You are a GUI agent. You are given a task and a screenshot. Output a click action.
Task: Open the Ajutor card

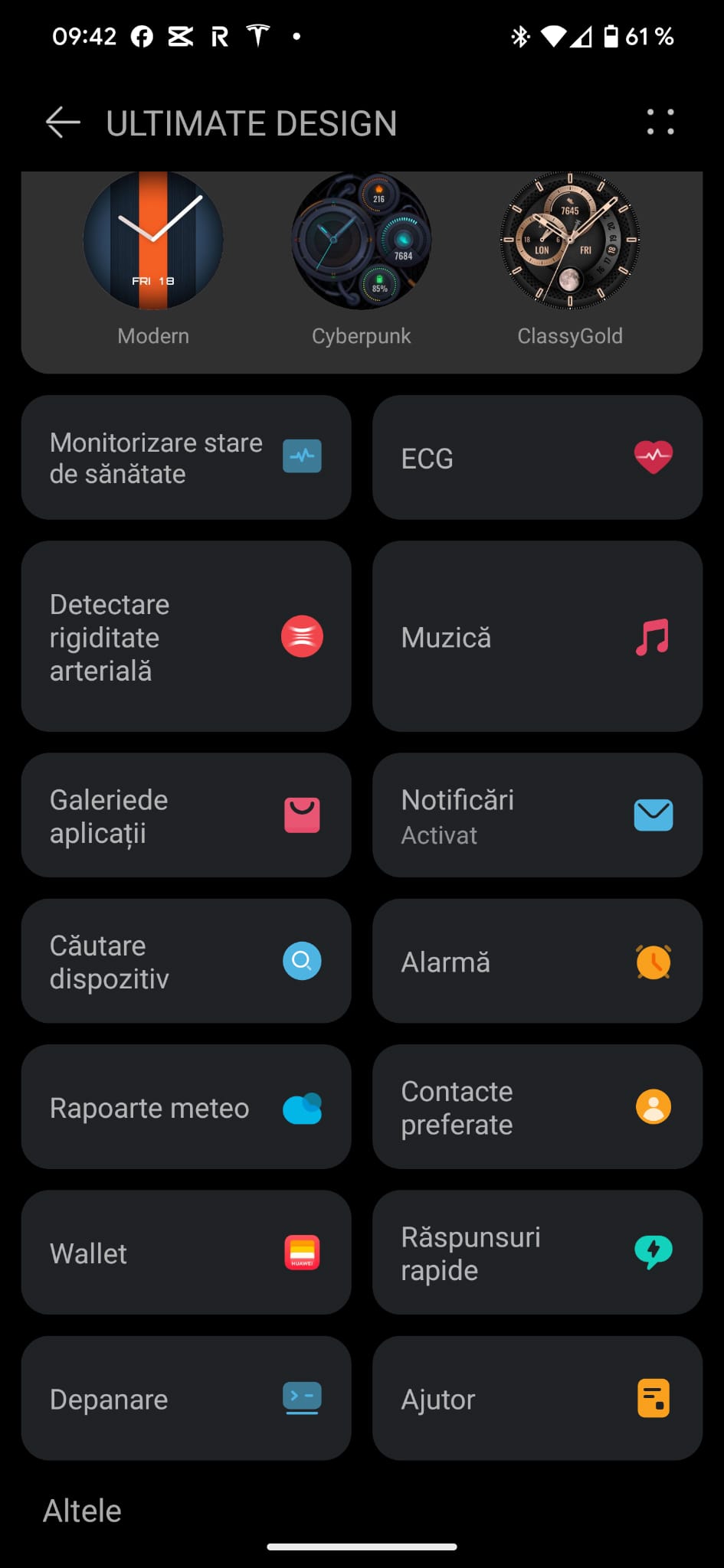point(537,1399)
